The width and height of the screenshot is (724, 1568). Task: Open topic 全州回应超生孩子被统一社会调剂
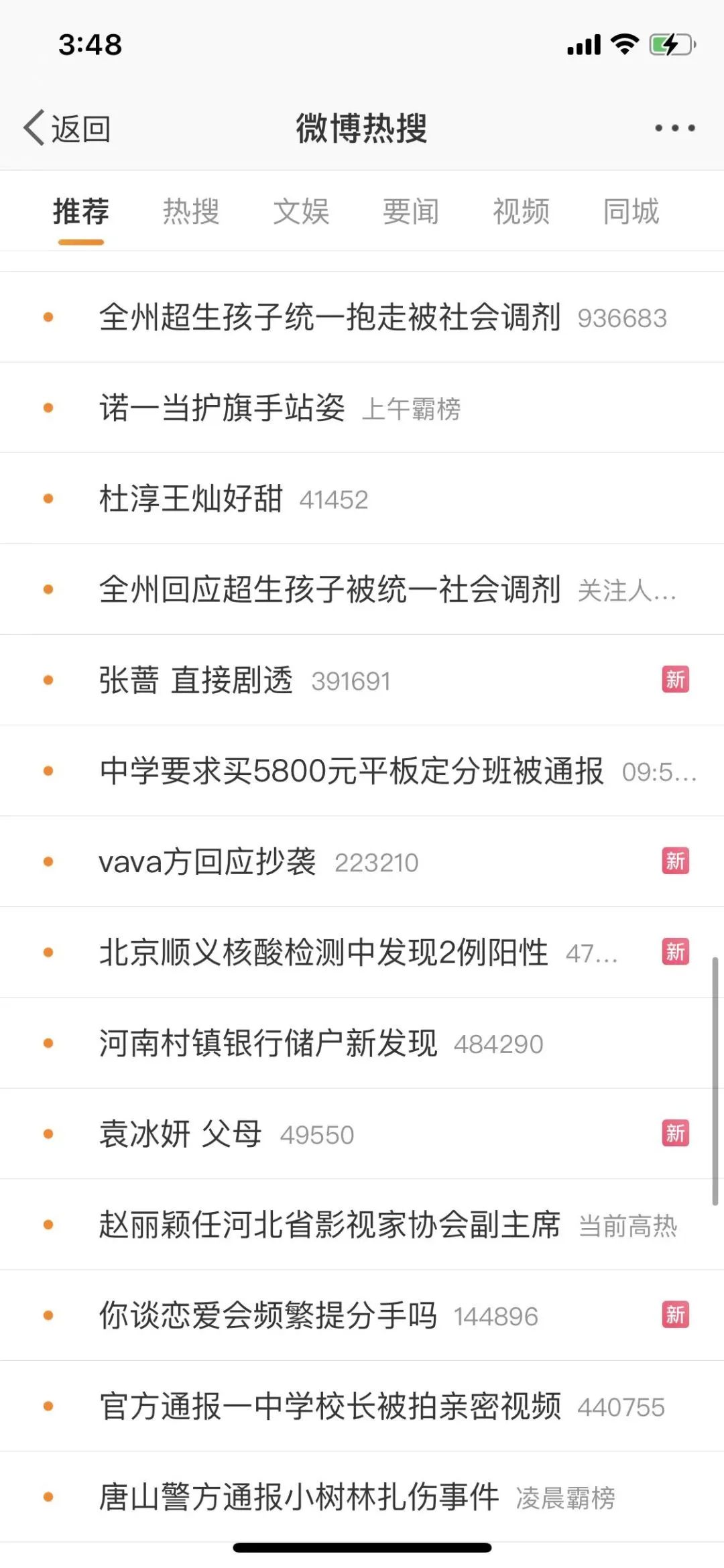329,590
